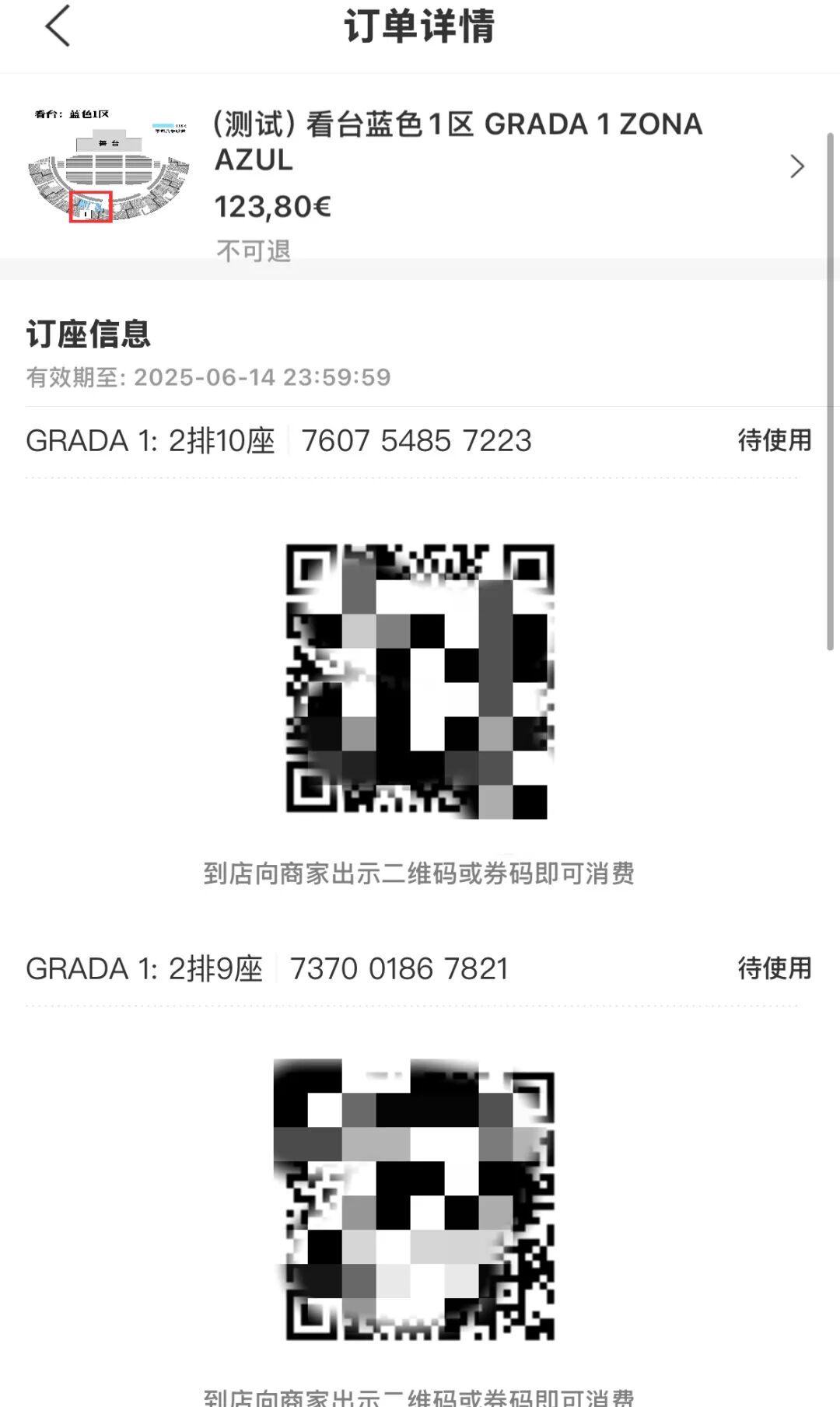Open the GRADA 1 ZONA AZUL ticket details
840x1407 pixels.
click(796, 166)
